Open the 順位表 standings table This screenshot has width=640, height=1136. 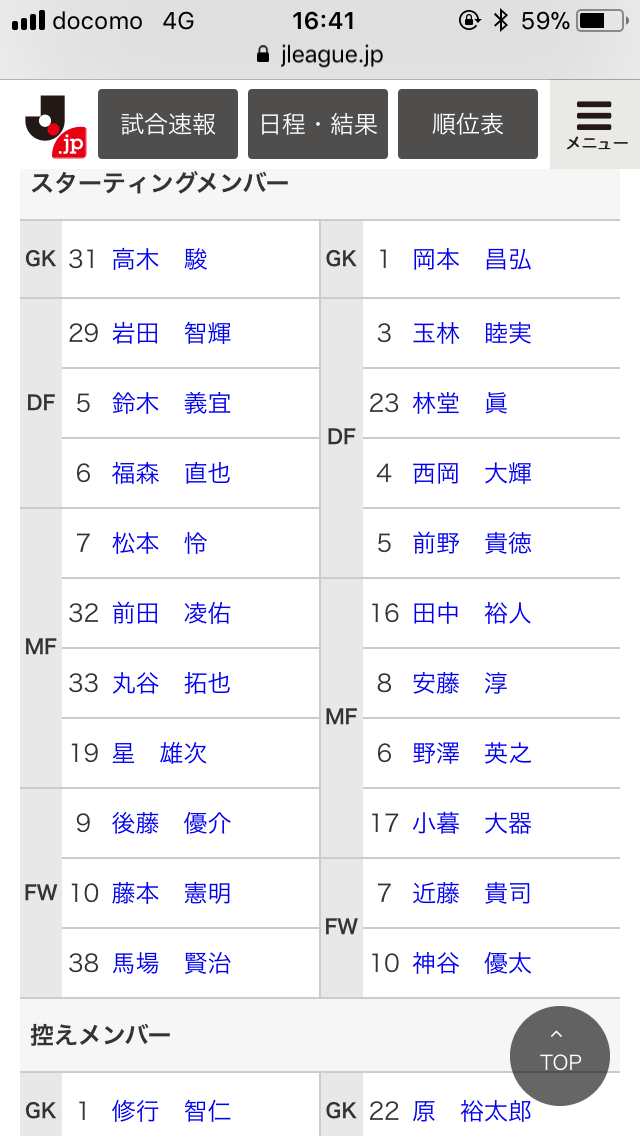pyautogui.click(x=468, y=124)
